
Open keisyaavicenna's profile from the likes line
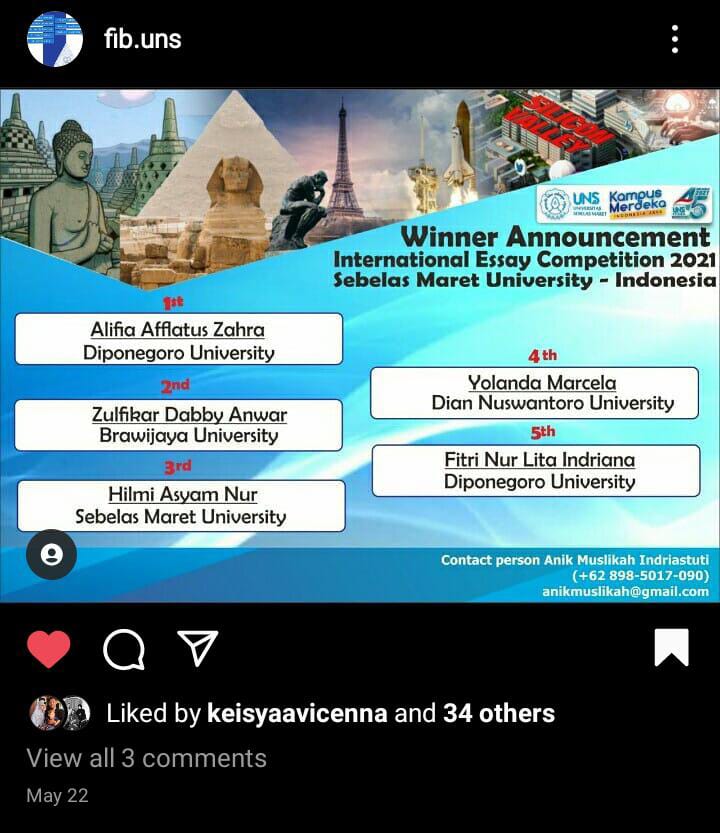click(x=296, y=713)
